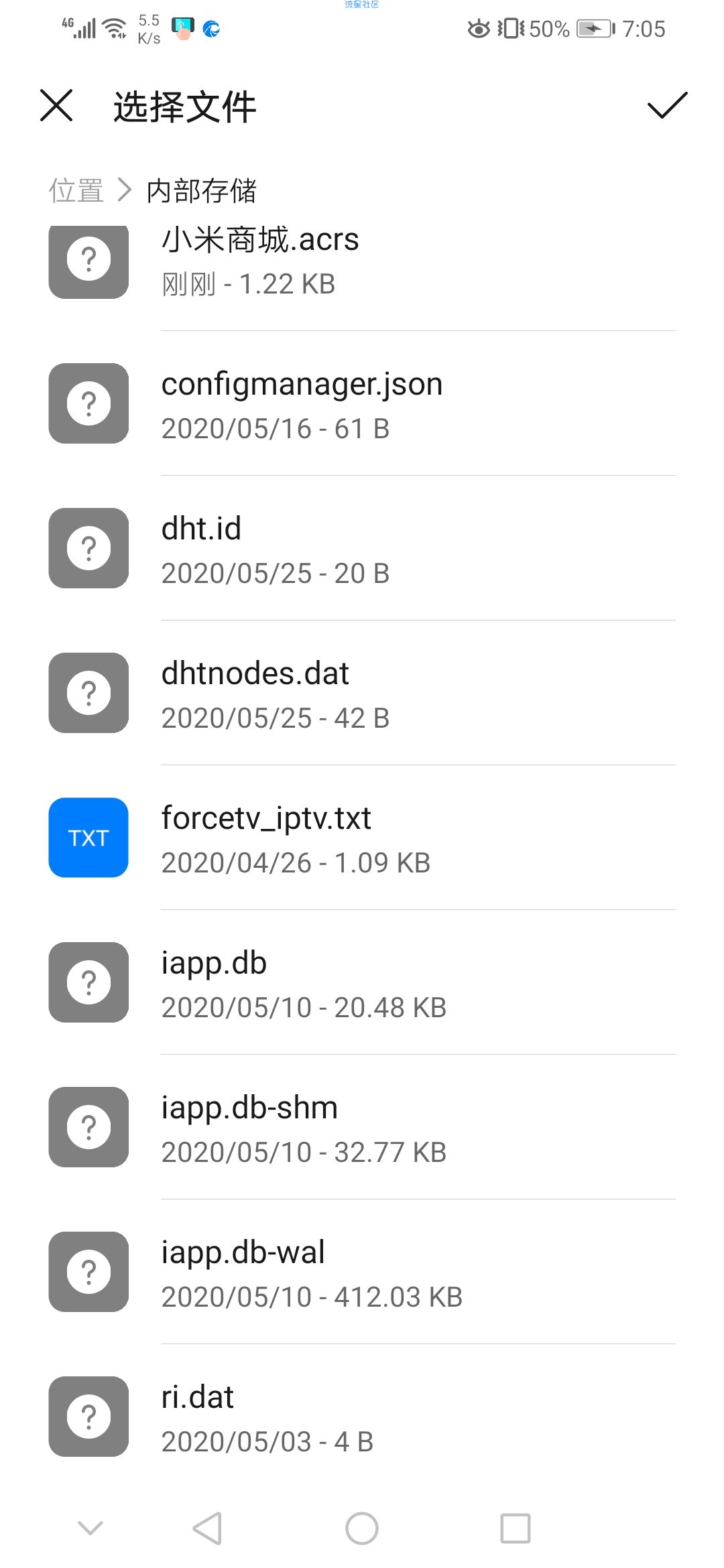Select the dht.id file
Image resolution: width=724 pixels, height=1568 pixels.
362,548
